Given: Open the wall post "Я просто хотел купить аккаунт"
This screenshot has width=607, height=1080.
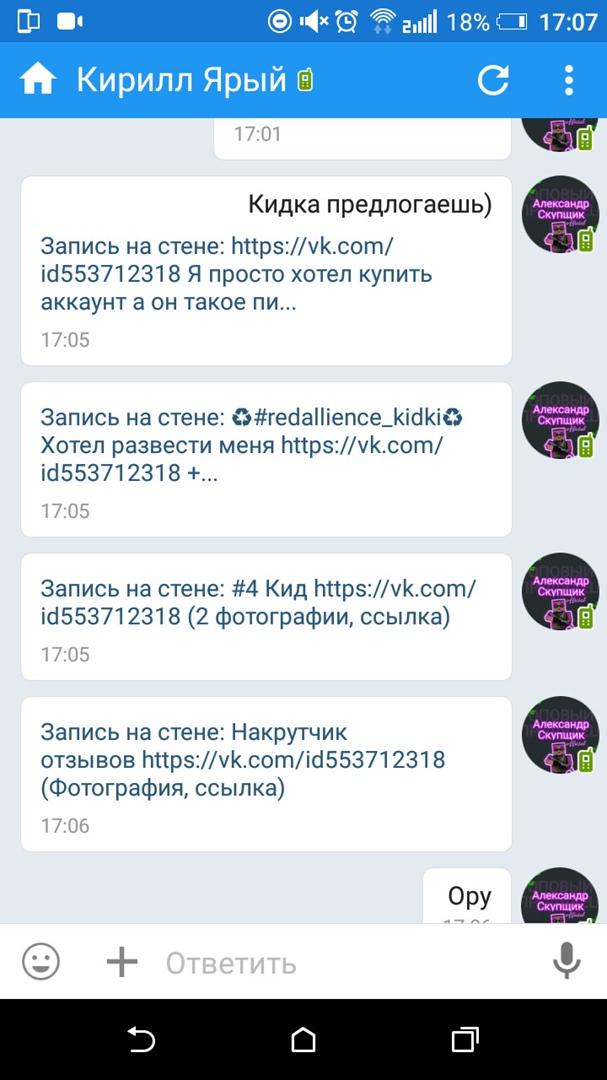Looking at the screenshot, I should (266, 273).
